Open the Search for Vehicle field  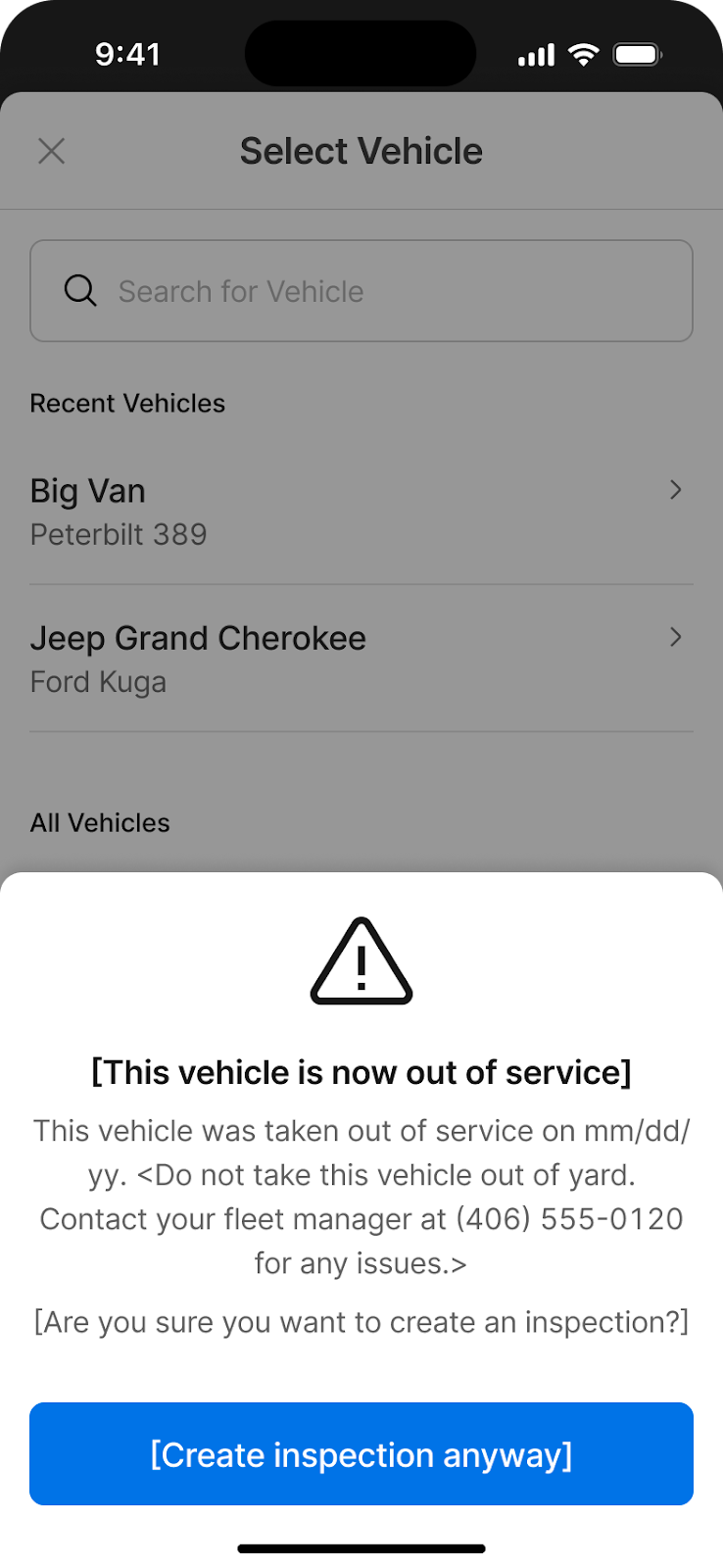click(361, 291)
